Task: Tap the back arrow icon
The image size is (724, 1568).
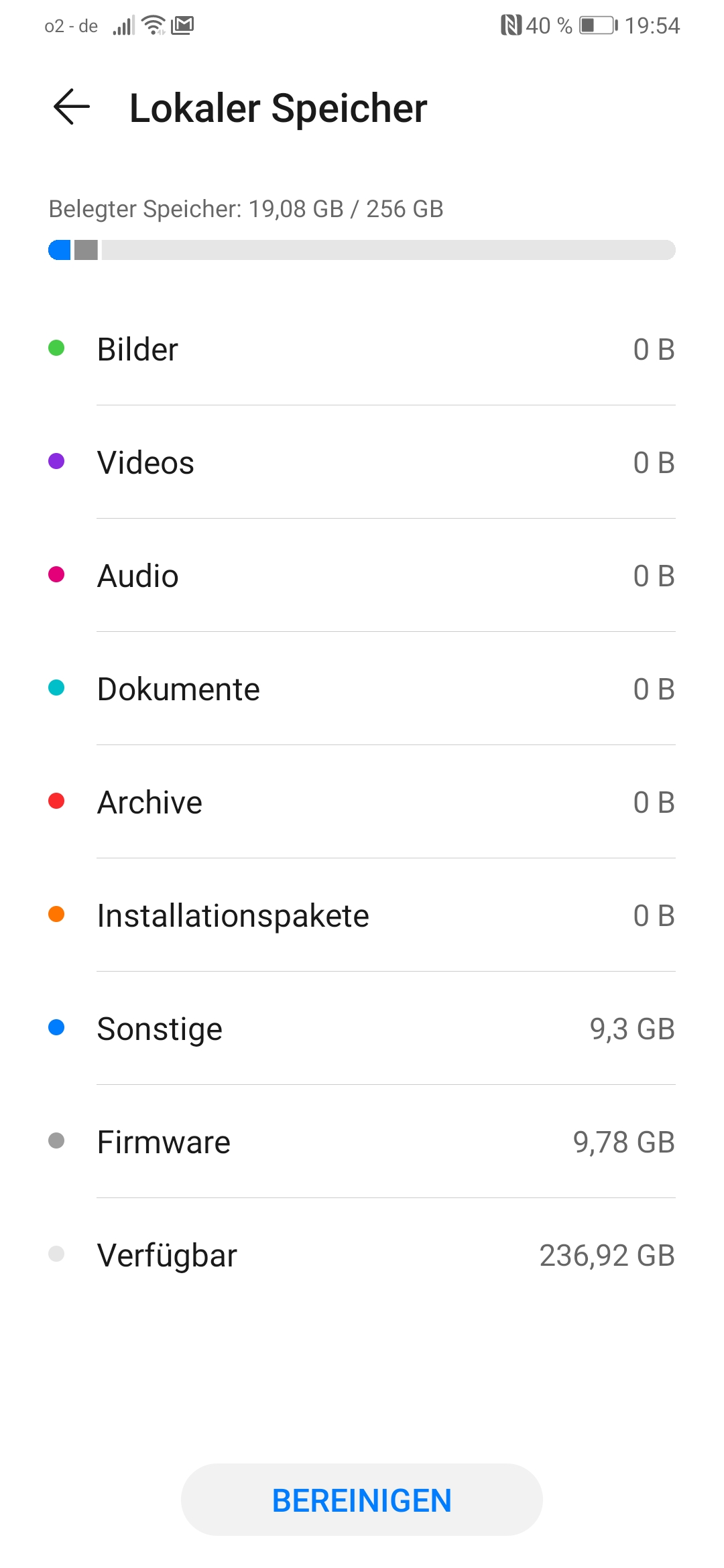Action: 70,107
